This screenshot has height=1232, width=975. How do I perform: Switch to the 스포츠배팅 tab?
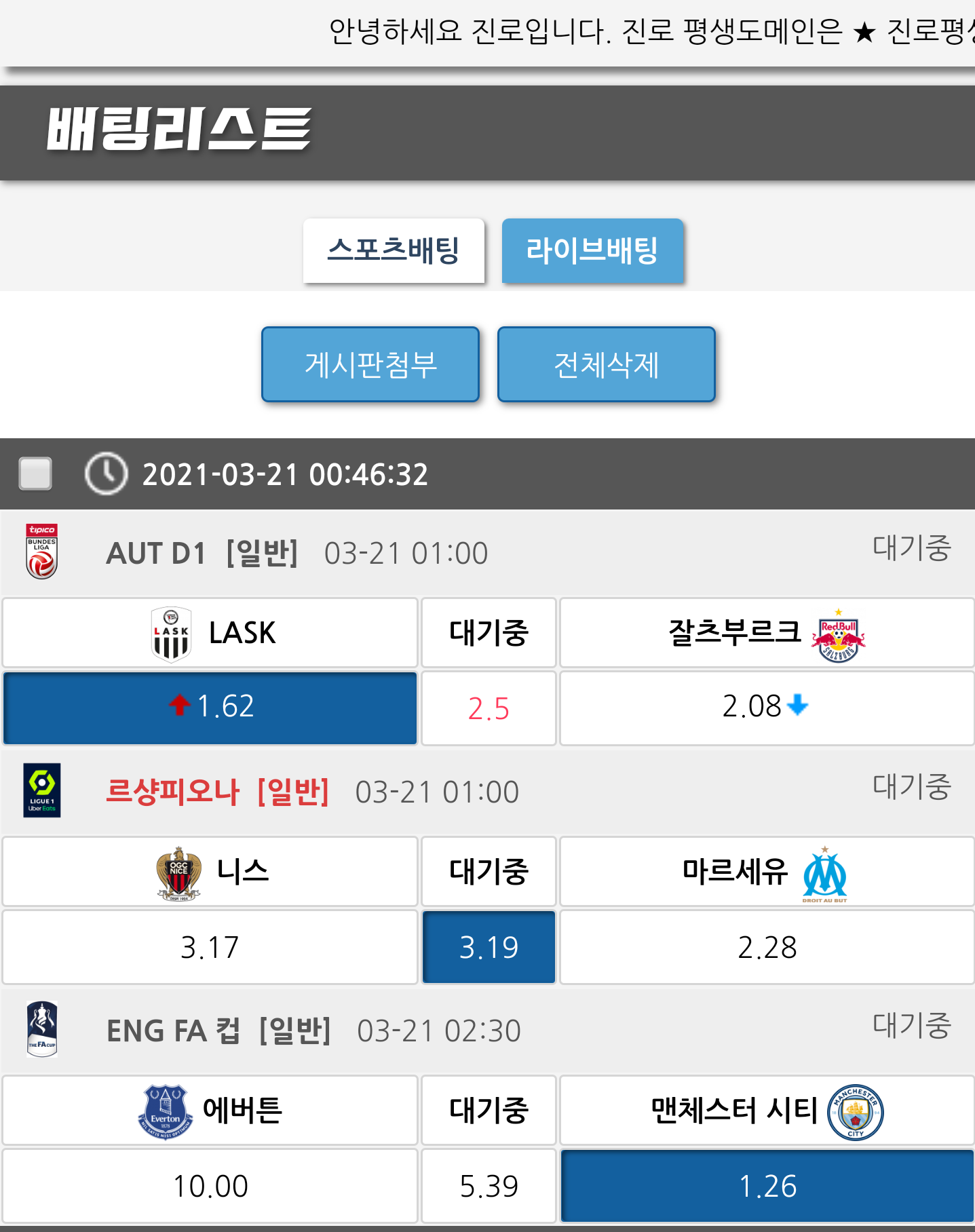pyautogui.click(x=394, y=250)
